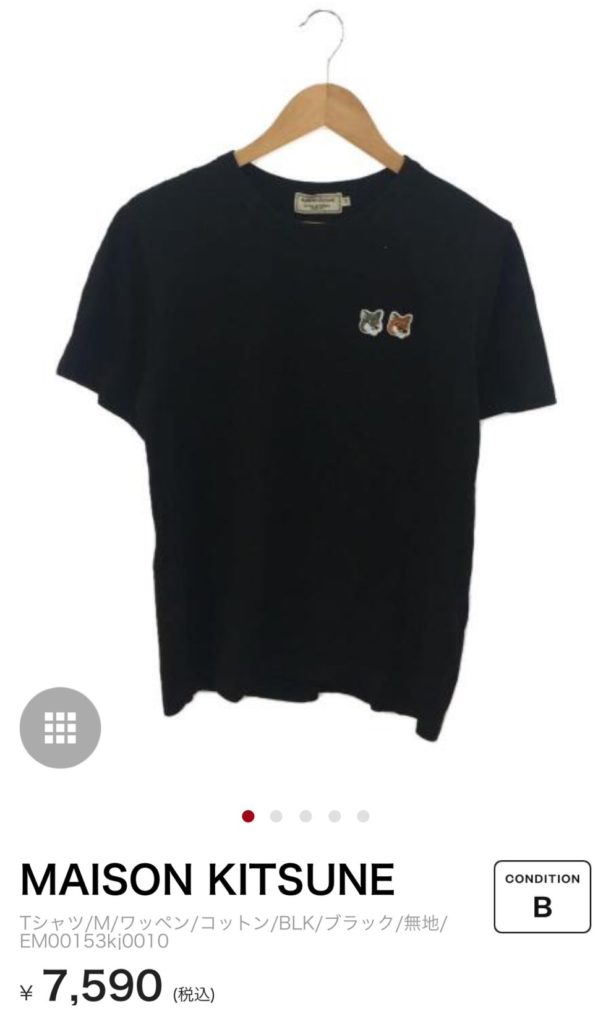Jump to the second photo indicator dot
The height and width of the screenshot is (1024, 611).
[x=277, y=816]
